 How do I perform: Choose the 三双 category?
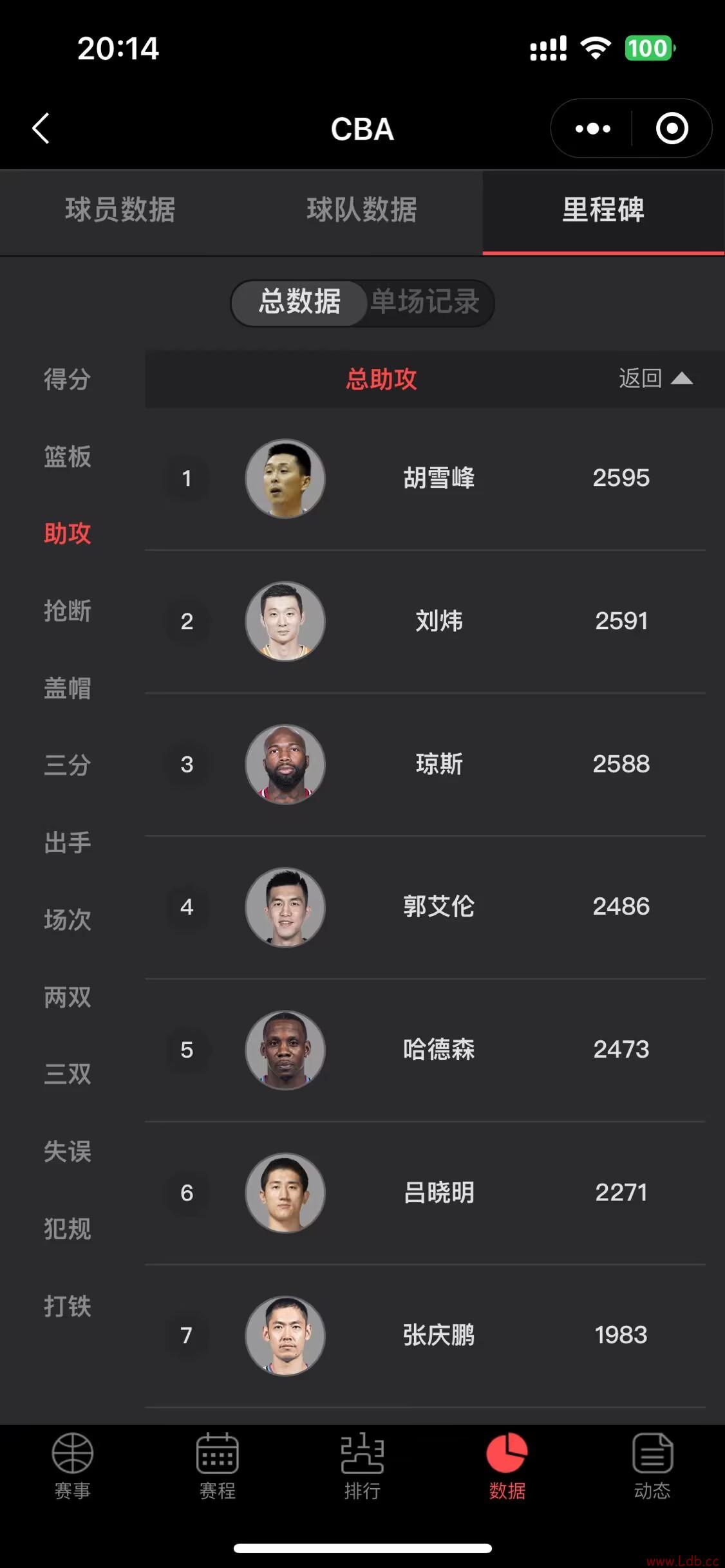(x=67, y=1074)
